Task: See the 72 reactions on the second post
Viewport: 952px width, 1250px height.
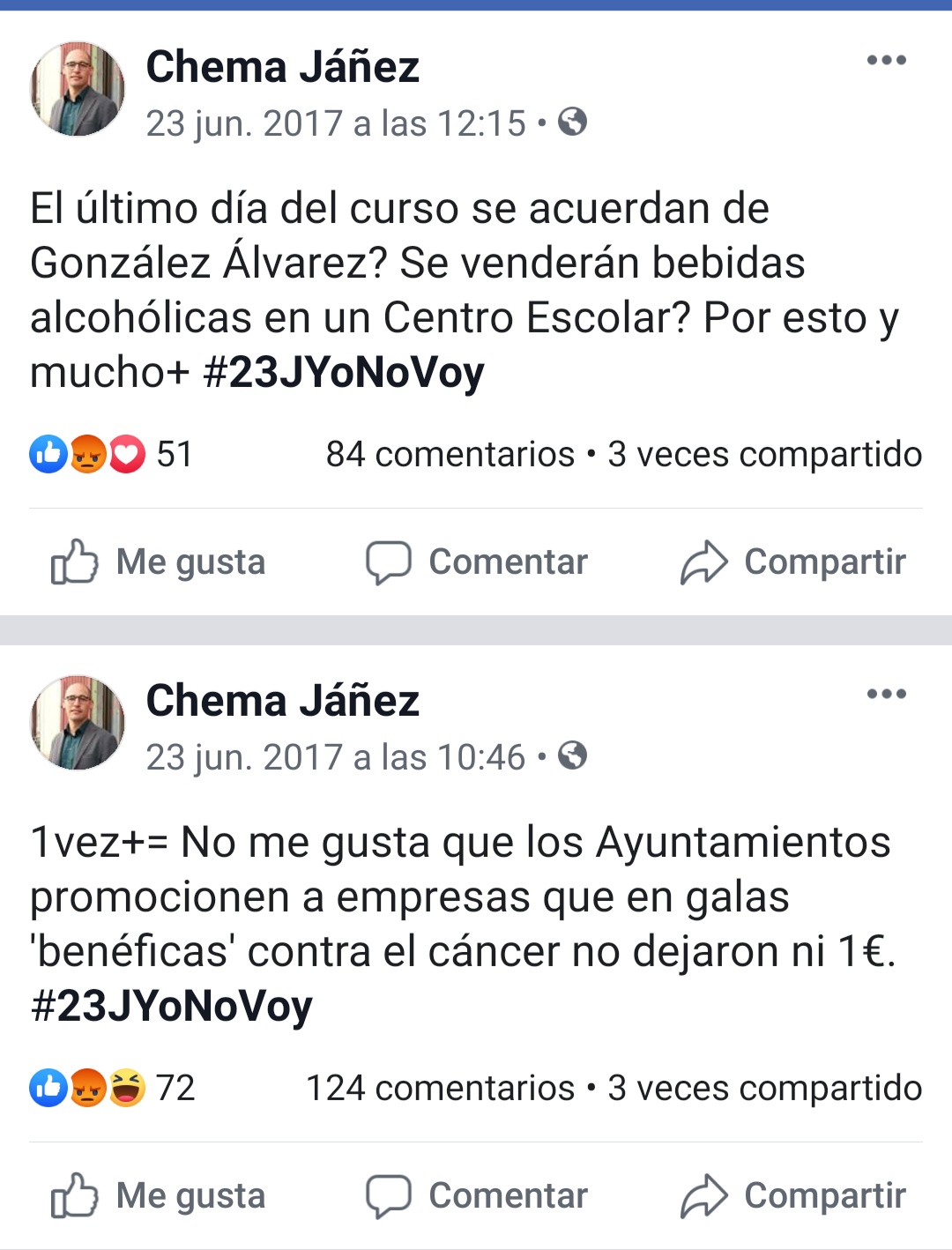Action: coord(111,1089)
